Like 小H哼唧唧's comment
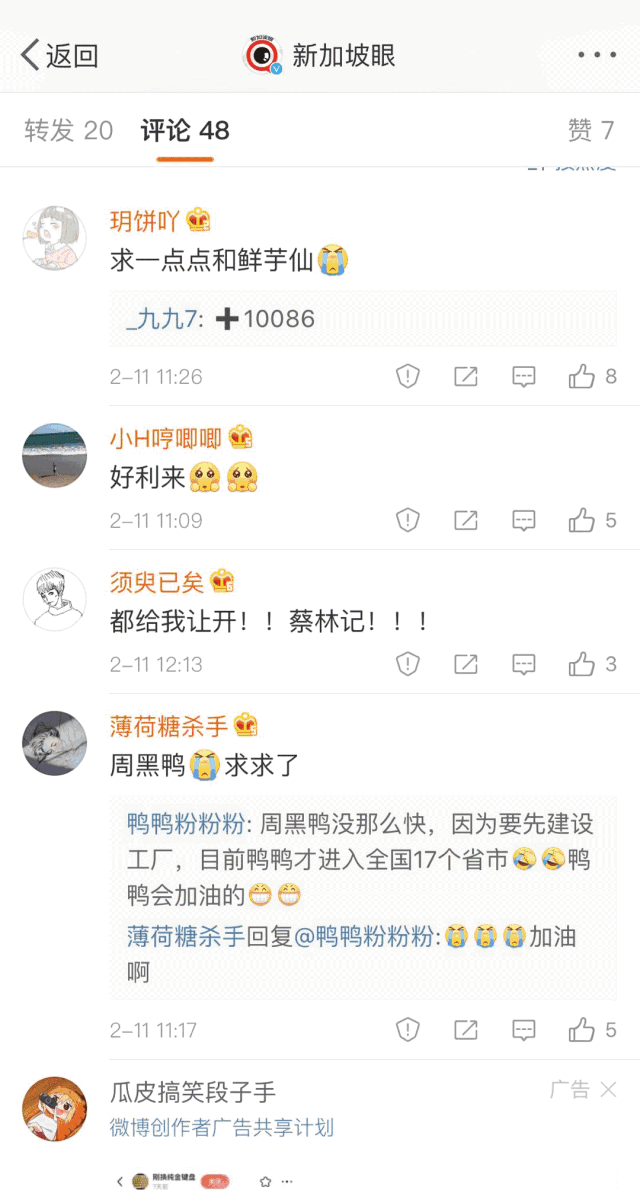The width and height of the screenshot is (640, 1190). 582,520
